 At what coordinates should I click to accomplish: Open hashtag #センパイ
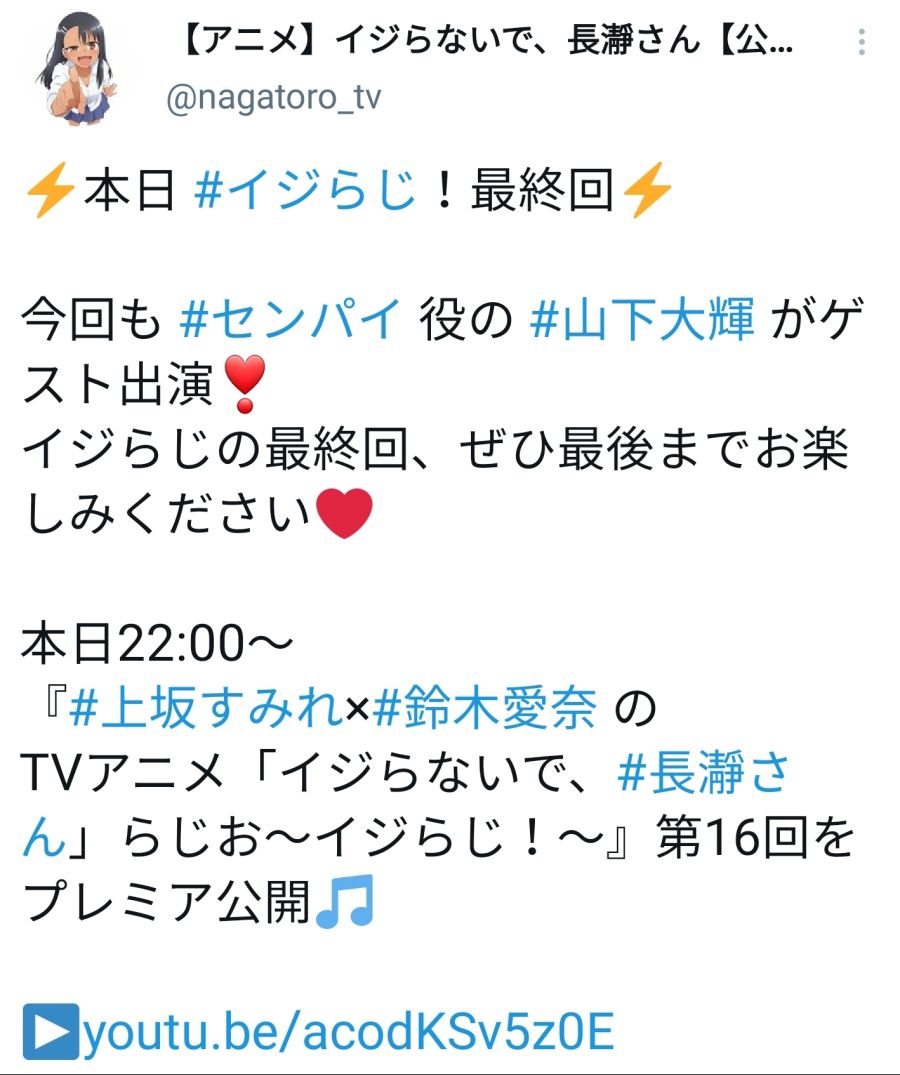tap(290, 323)
